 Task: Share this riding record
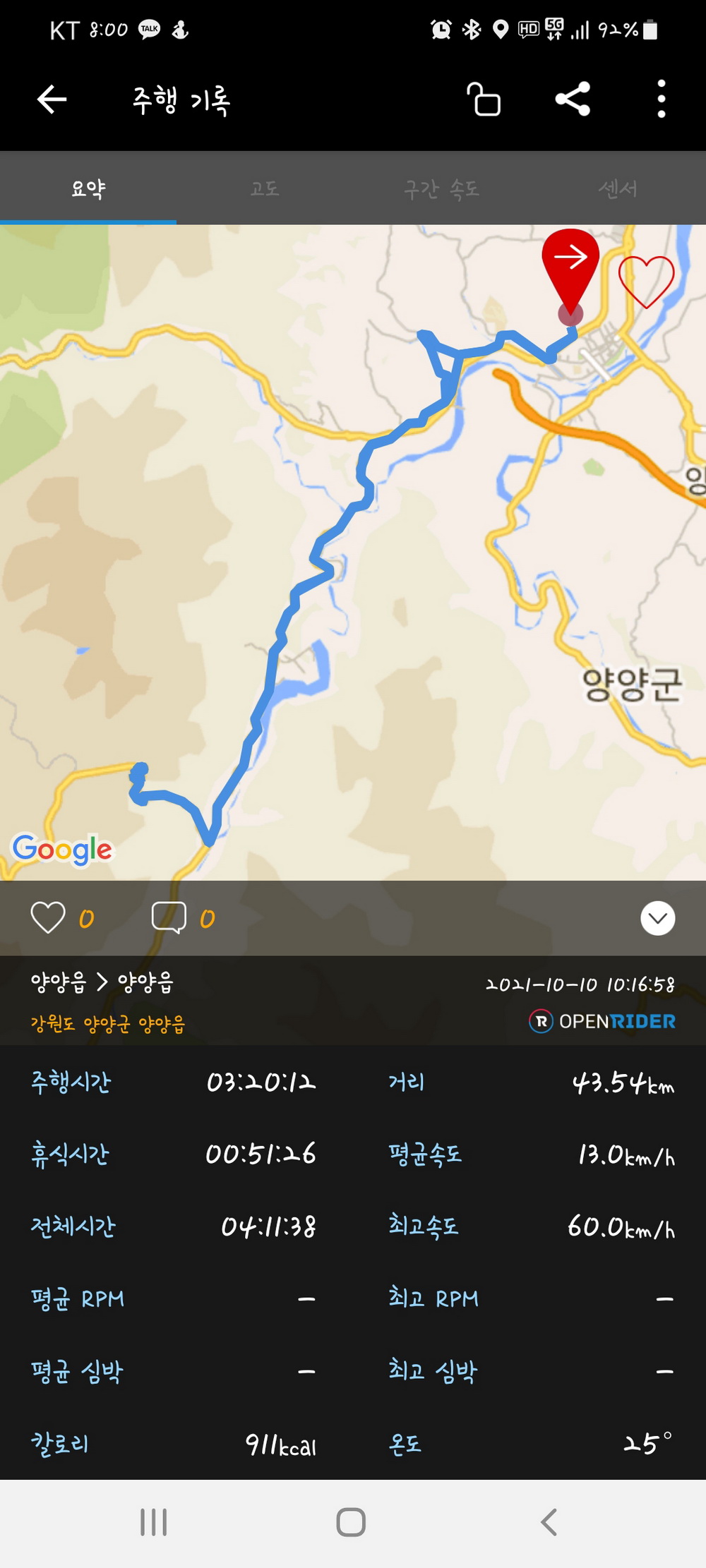click(x=573, y=99)
